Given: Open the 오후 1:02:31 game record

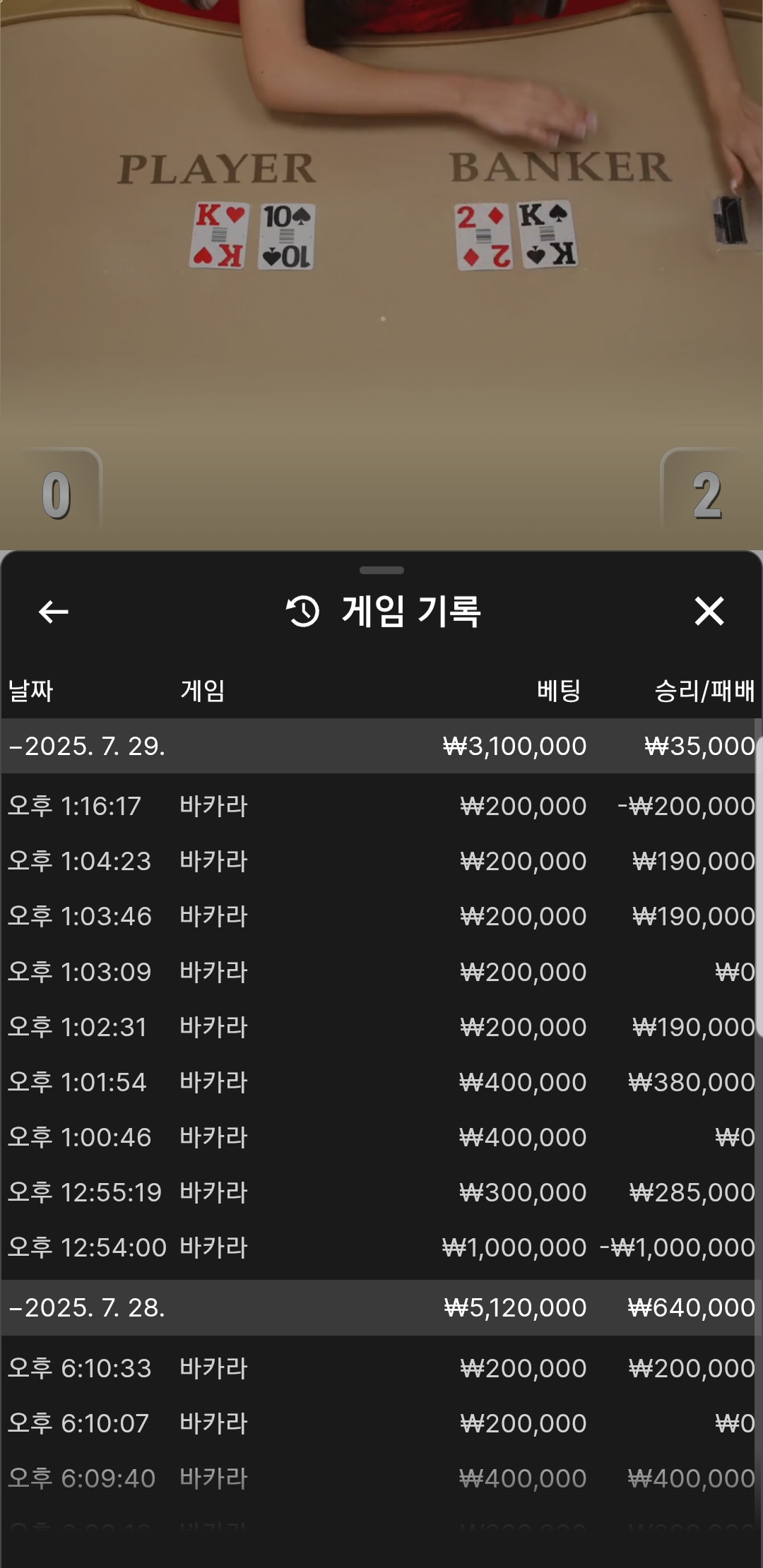Looking at the screenshot, I should [379, 1027].
